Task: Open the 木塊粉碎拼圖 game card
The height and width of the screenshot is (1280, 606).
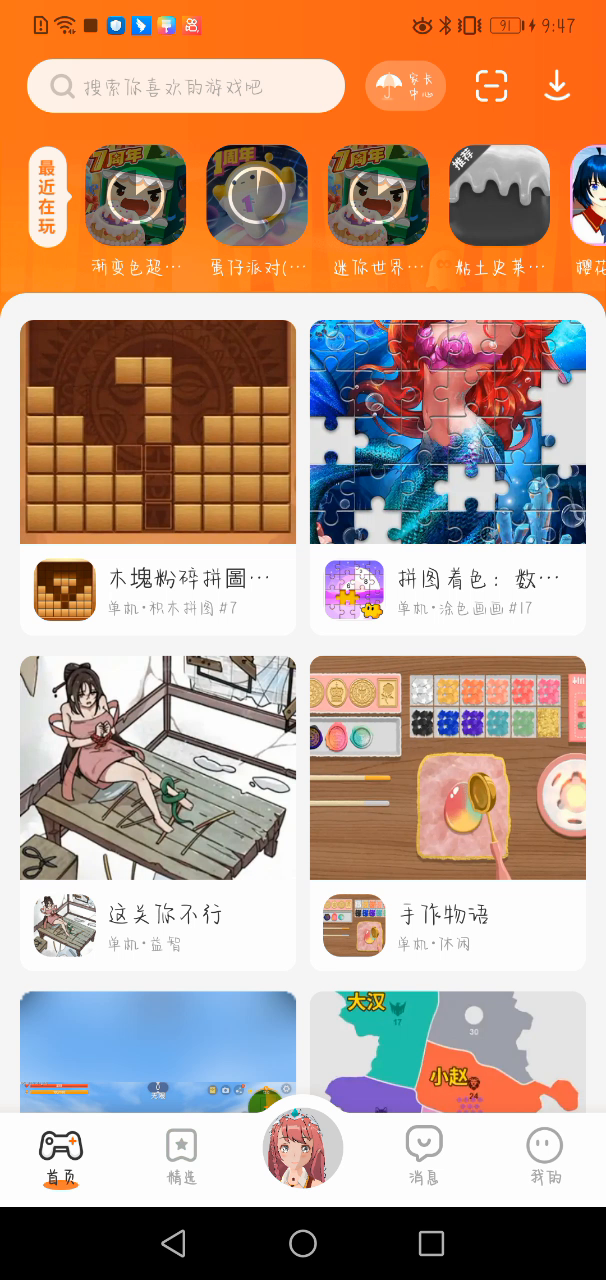Action: (x=158, y=476)
